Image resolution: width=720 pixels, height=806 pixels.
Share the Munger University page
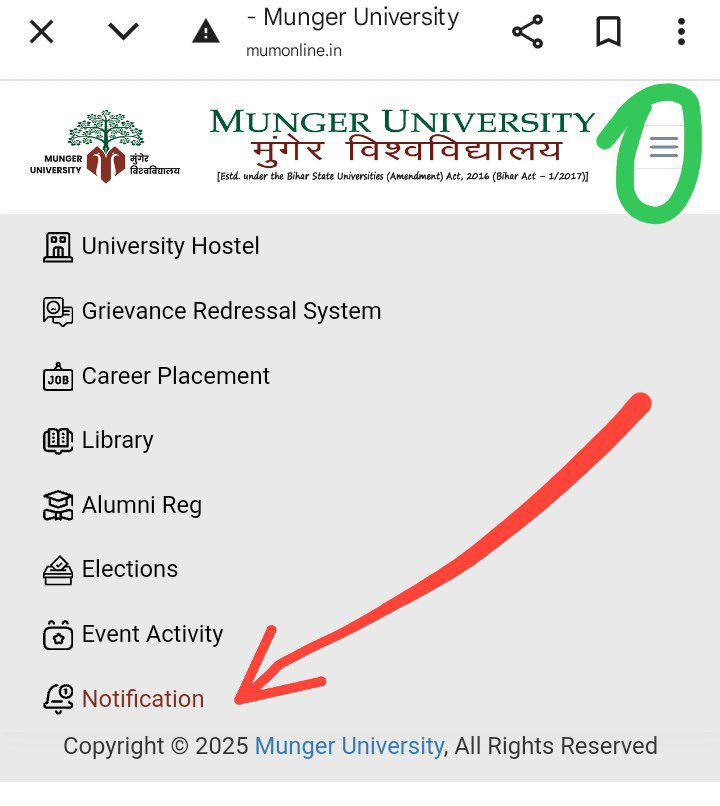coord(527,32)
